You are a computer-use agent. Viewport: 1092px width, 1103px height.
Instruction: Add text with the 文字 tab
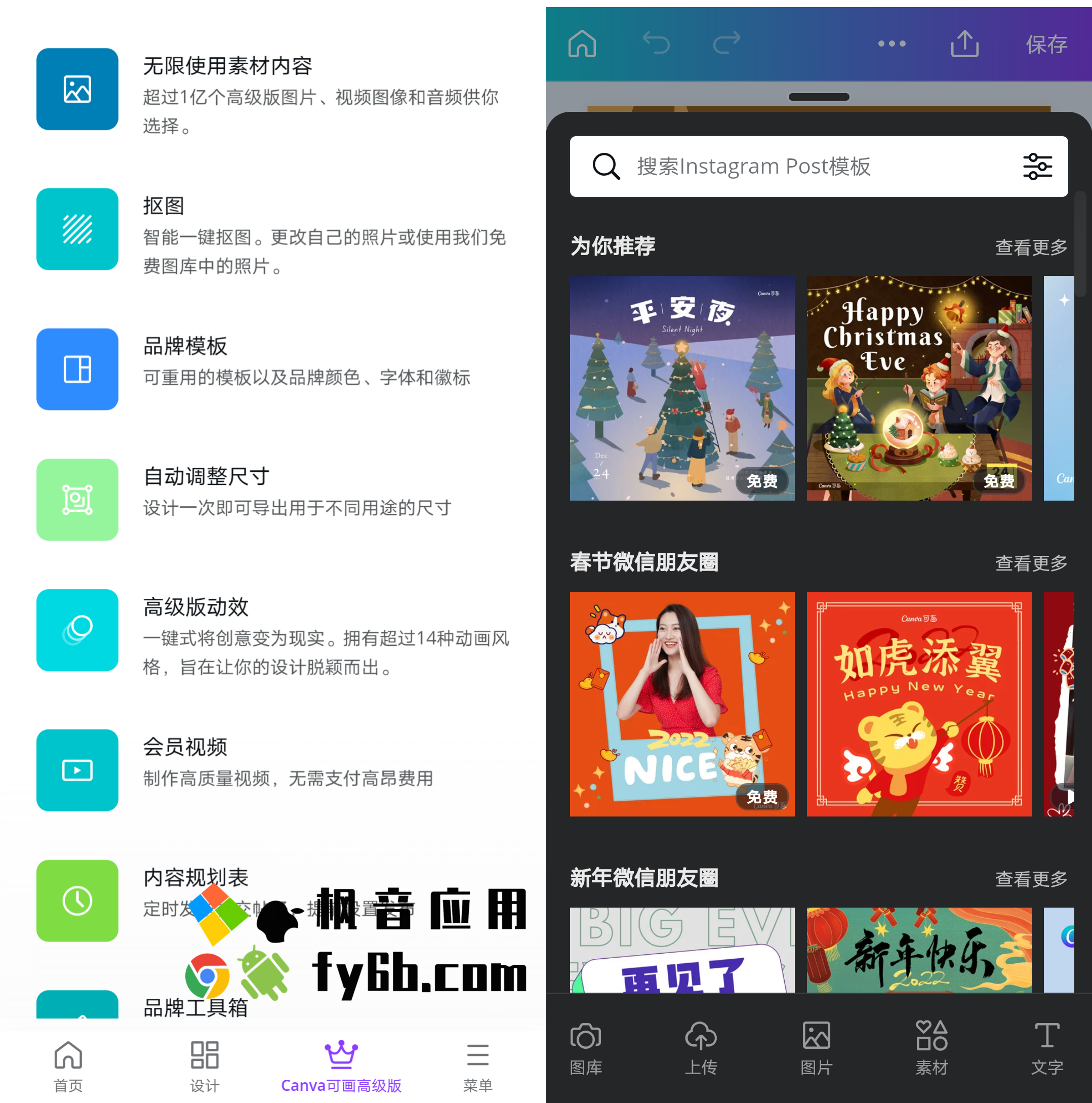click(1046, 1048)
